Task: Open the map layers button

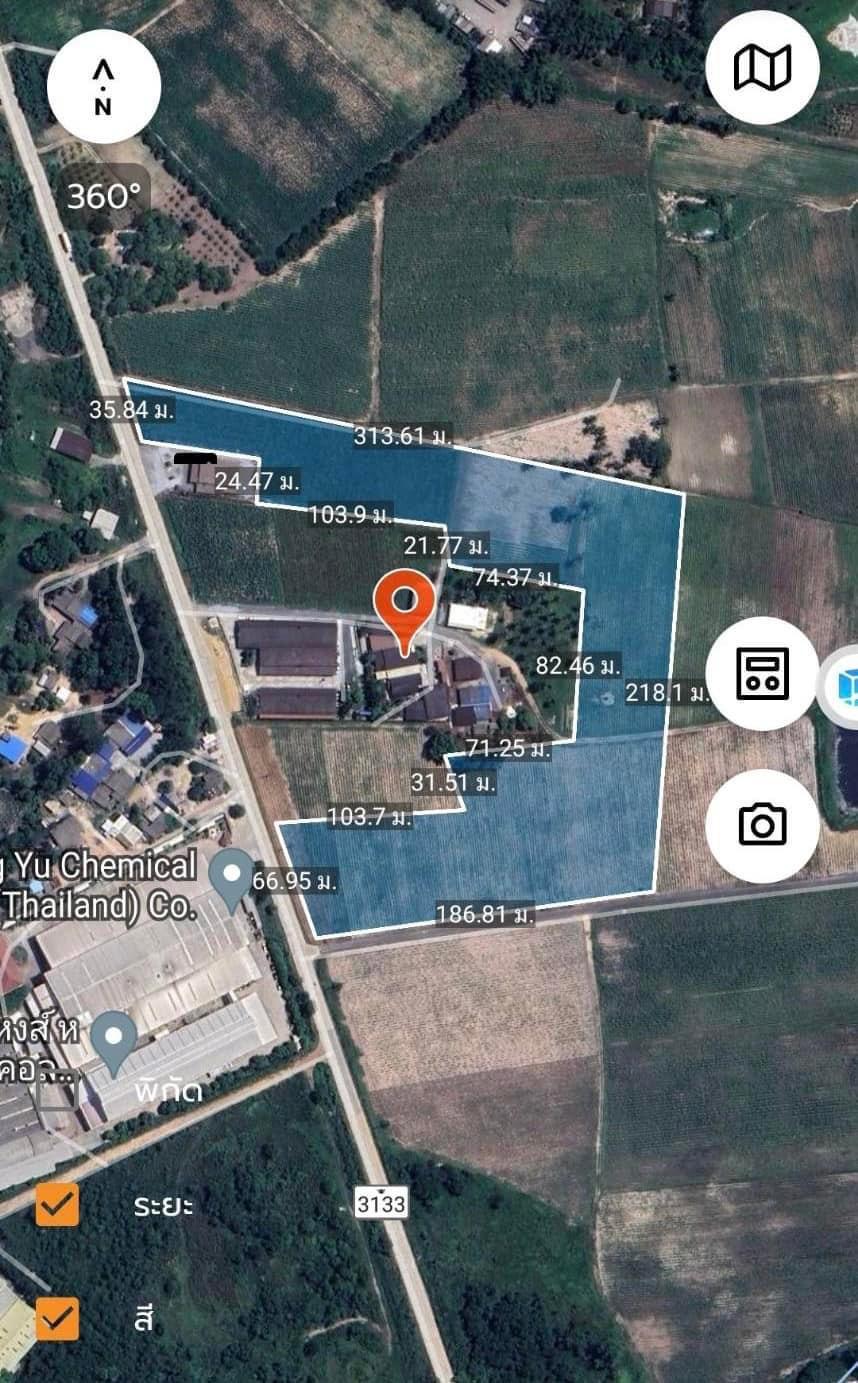Action: click(762, 68)
